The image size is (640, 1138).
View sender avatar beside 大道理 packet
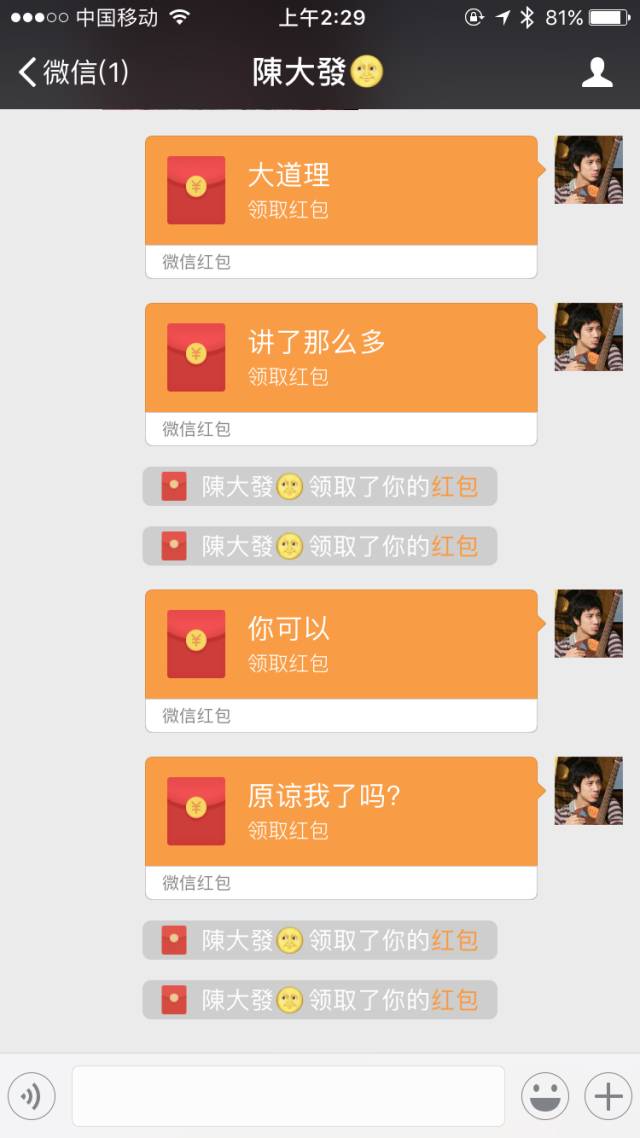[588, 170]
